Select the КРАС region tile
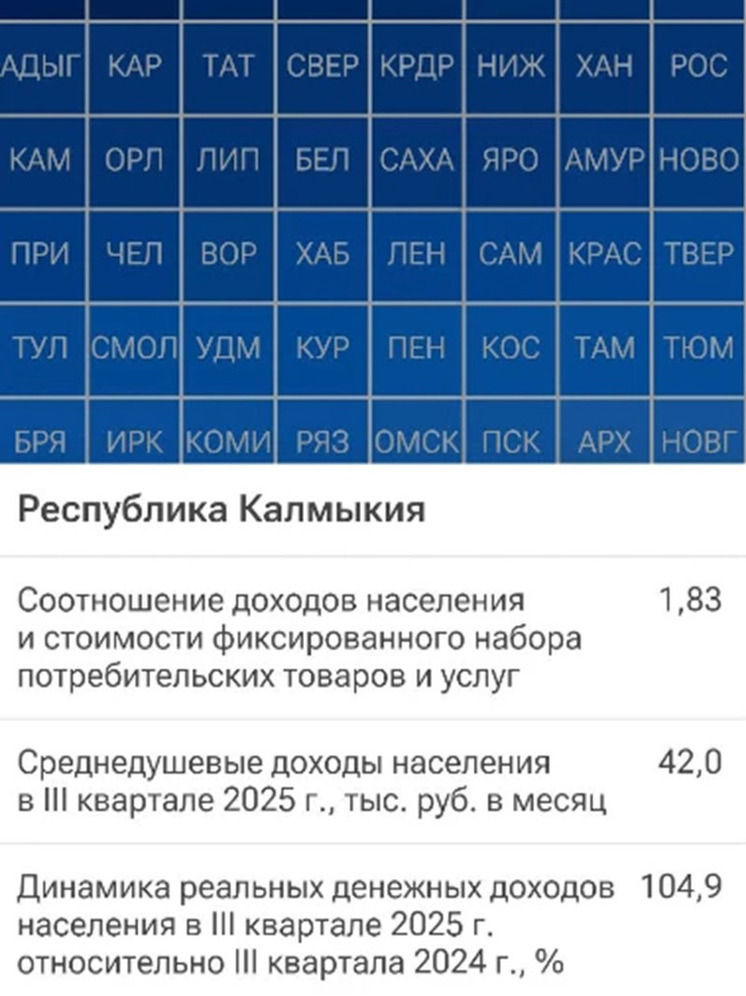Viewport: 746px width, 996px height. coord(605,253)
